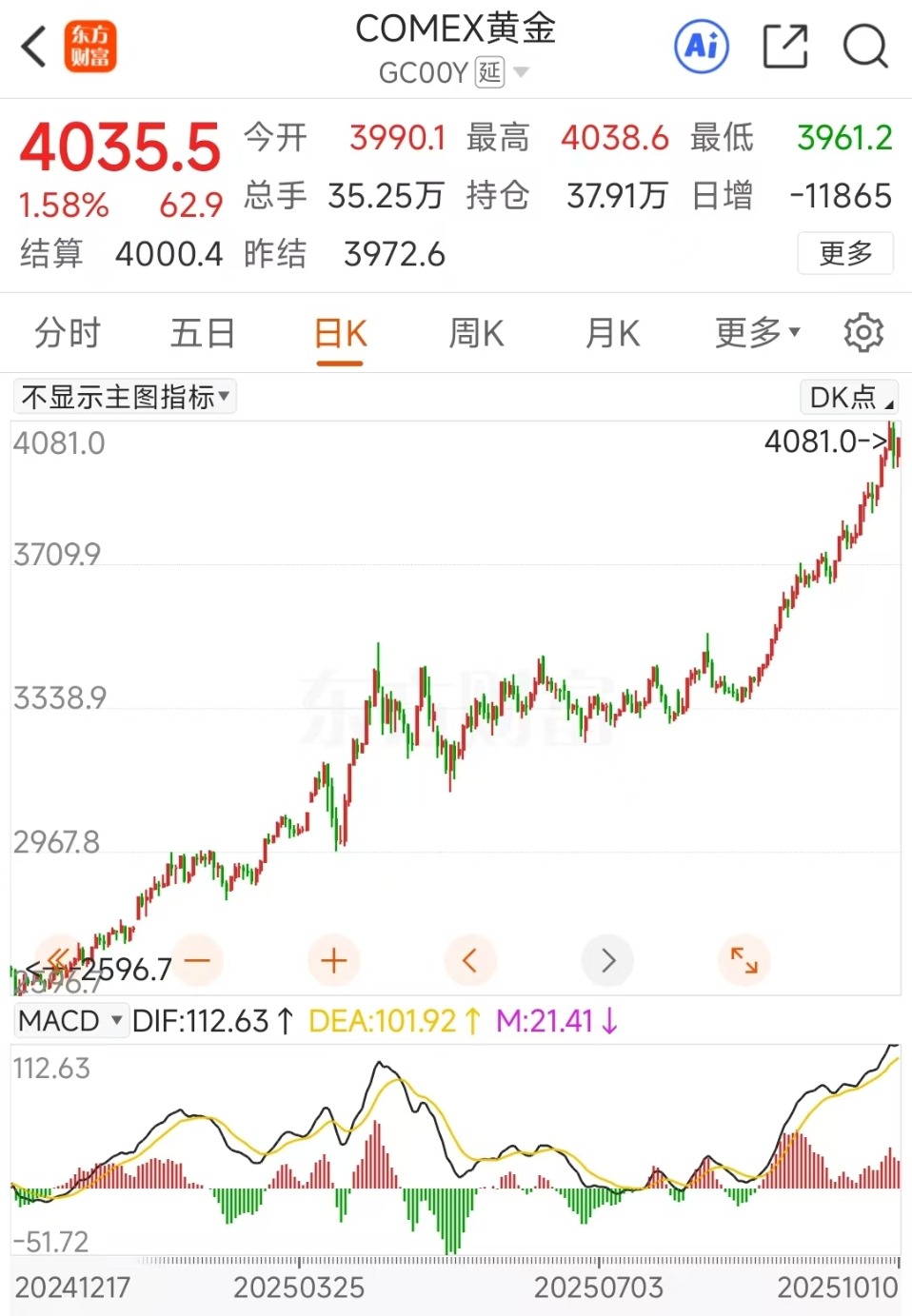Image resolution: width=912 pixels, height=1316 pixels.
Task: Open the search magnifier
Action: (864, 47)
